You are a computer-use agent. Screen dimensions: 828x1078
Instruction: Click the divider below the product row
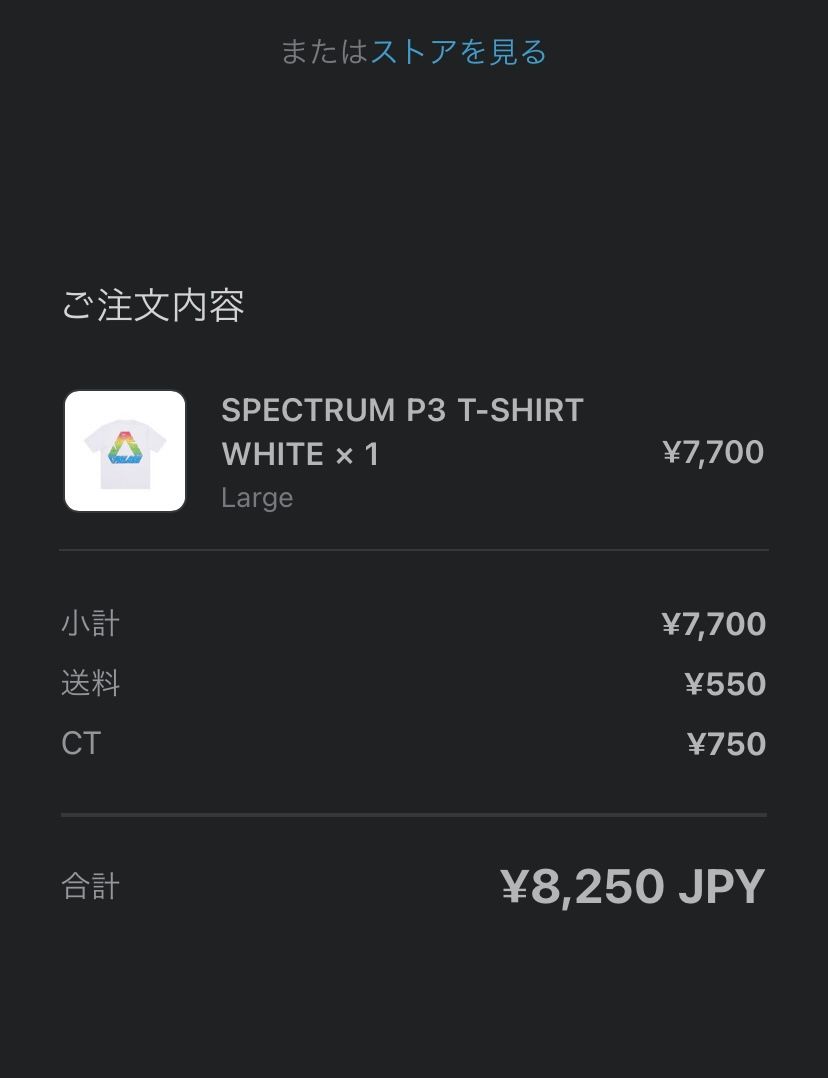click(414, 548)
